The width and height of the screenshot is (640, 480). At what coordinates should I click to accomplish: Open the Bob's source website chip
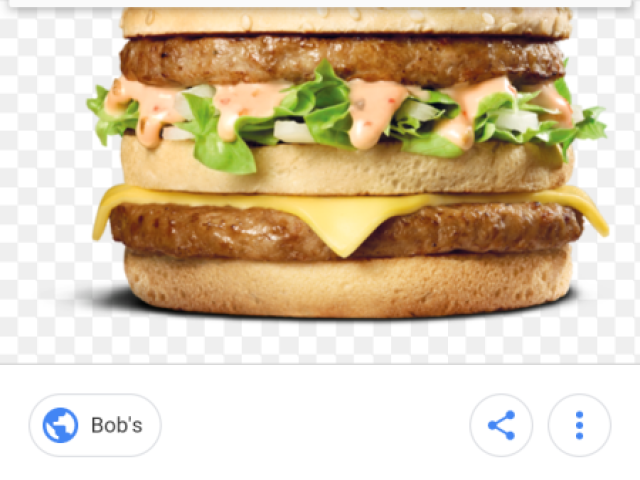(x=95, y=425)
